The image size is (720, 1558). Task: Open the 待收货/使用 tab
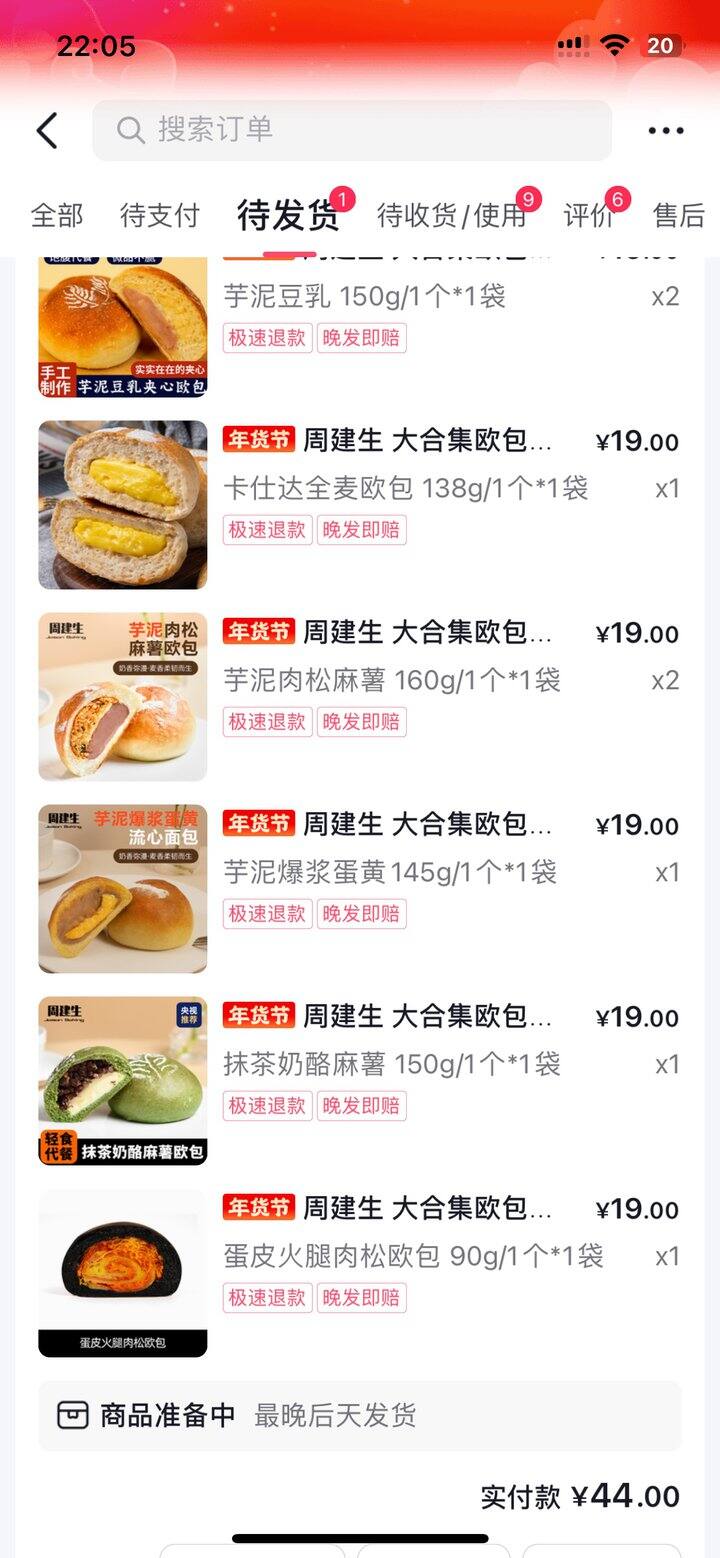pyautogui.click(x=451, y=215)
